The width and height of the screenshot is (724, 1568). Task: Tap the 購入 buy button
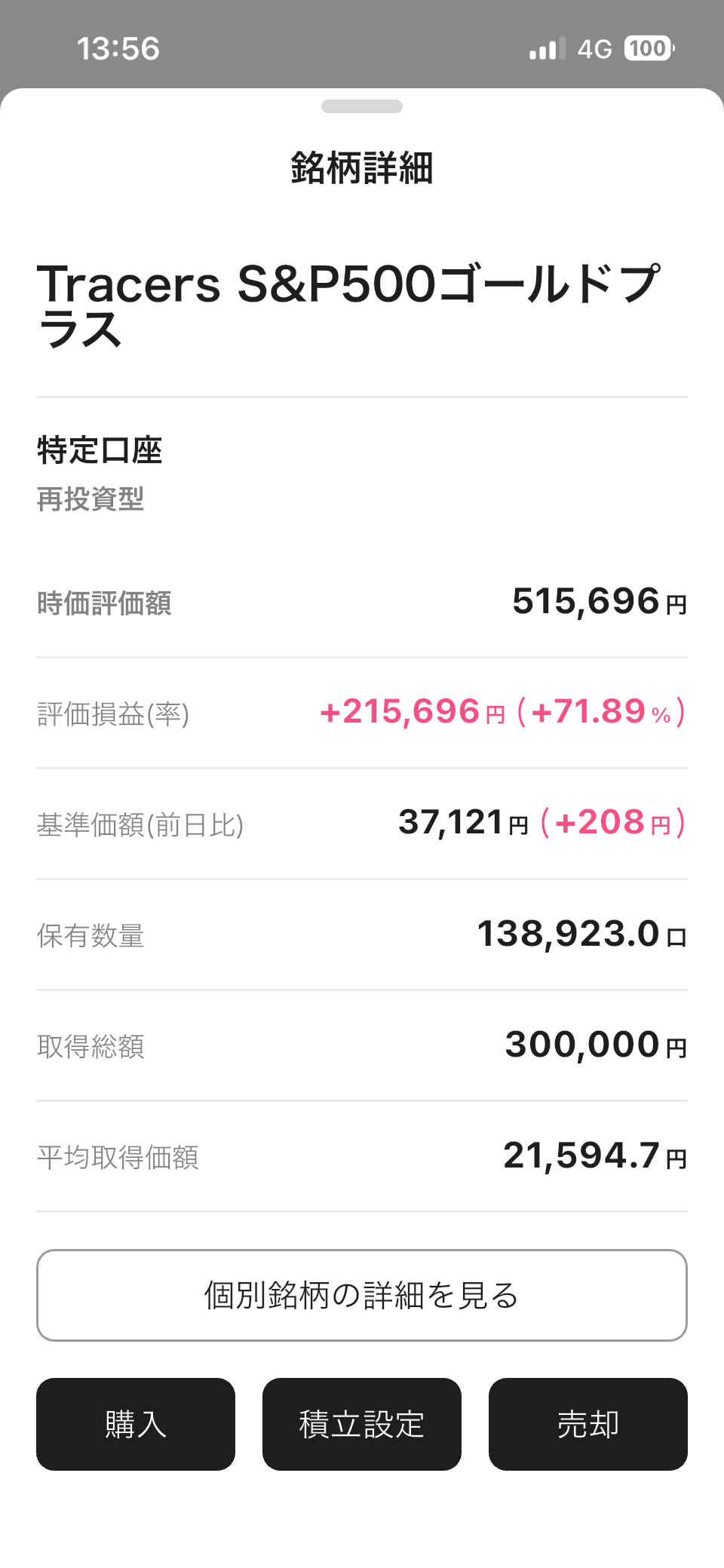click(136, 1424)
